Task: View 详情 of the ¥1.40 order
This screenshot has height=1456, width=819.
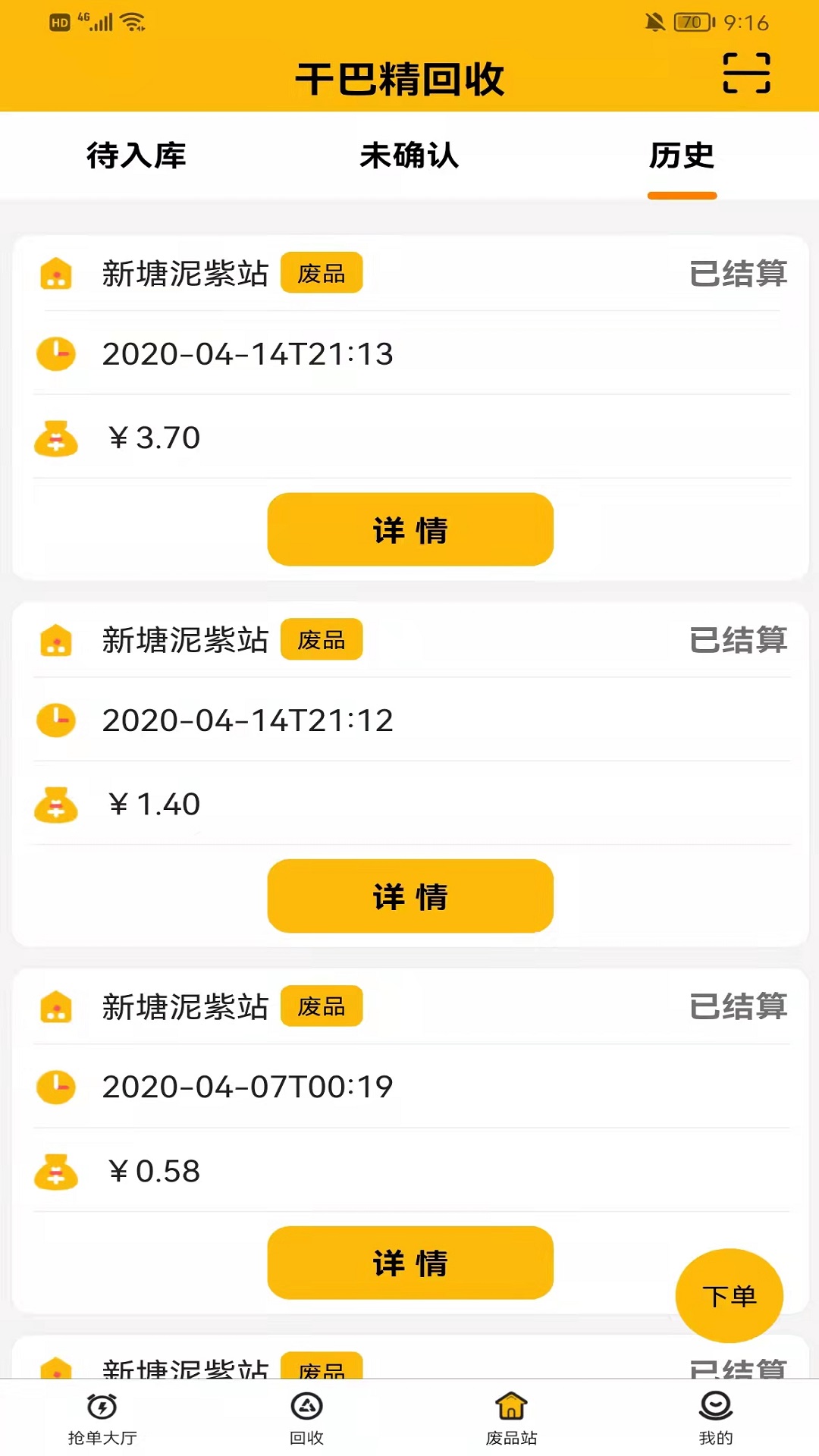Action: [x=410, y=896]
